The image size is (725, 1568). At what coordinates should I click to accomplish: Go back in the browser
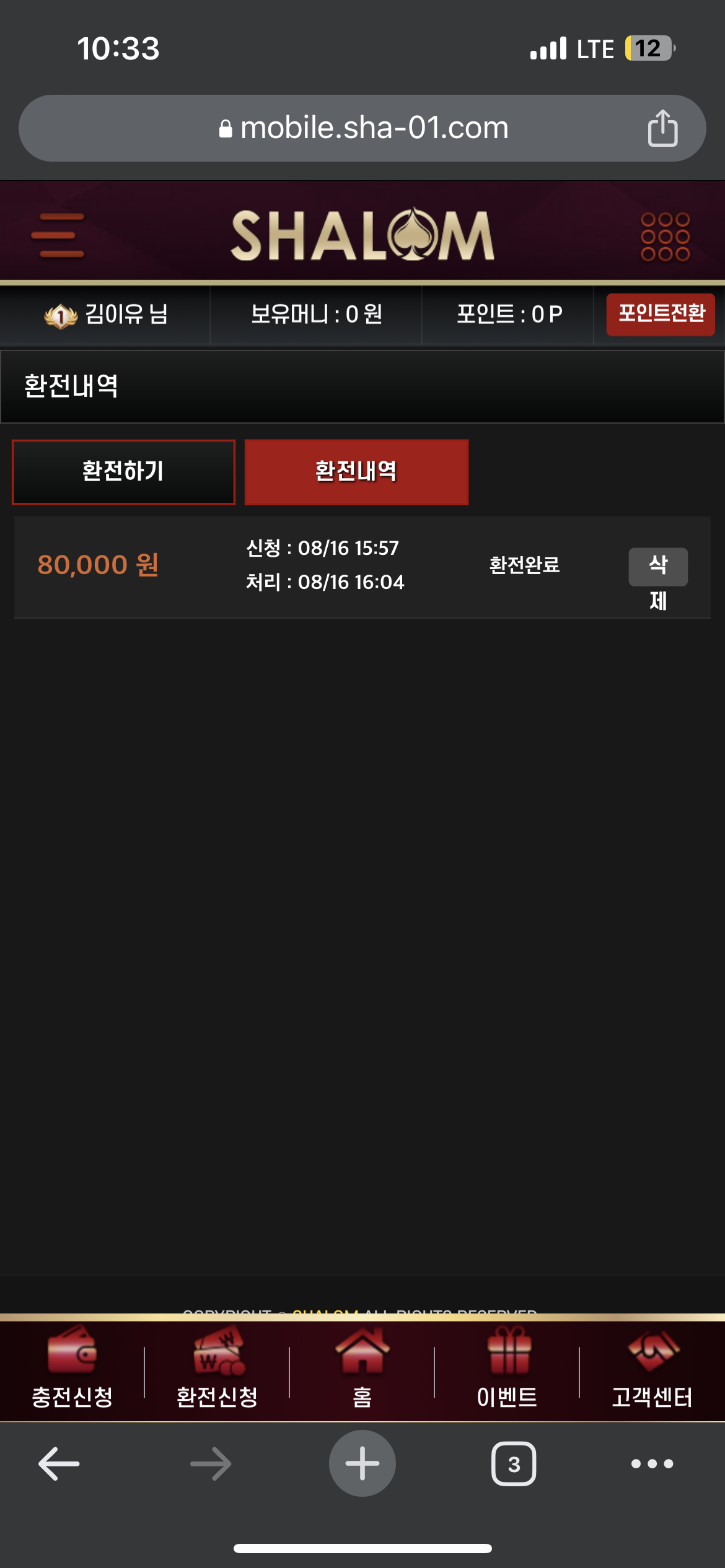[x=59, y=1464]
